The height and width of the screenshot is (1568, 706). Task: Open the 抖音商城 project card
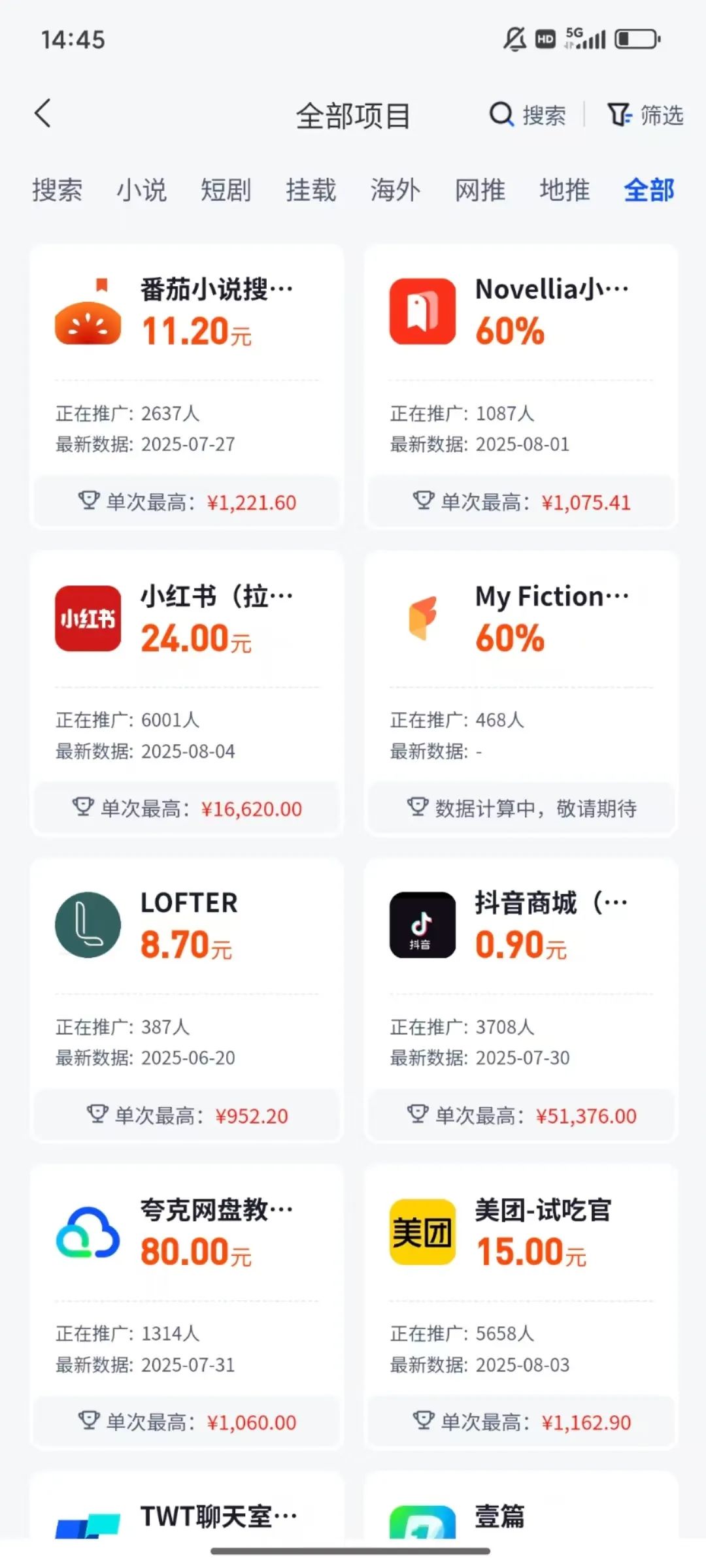pyautogui.click(x=521, y=1000)
